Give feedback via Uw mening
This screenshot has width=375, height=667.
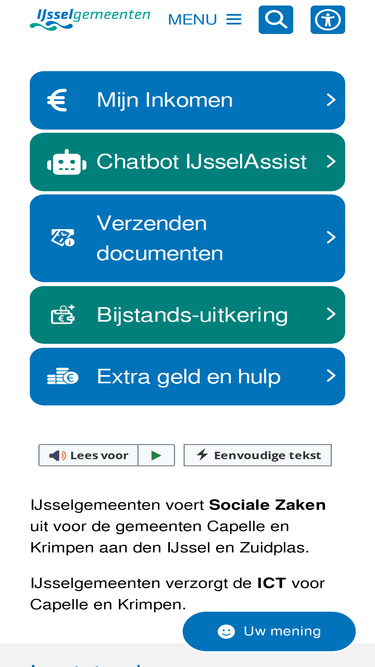(269, 631)
